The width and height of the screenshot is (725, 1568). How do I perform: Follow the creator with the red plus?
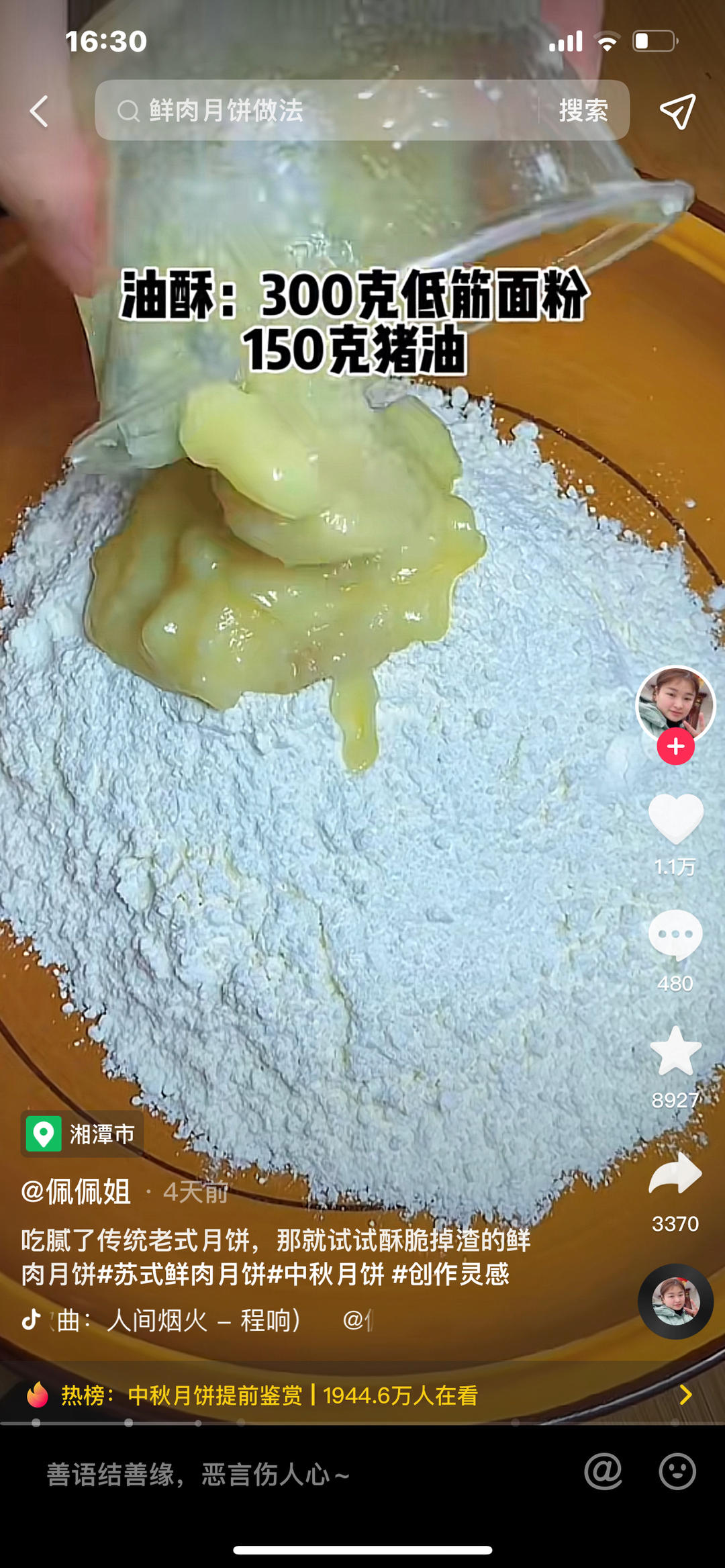click(675, 747)
